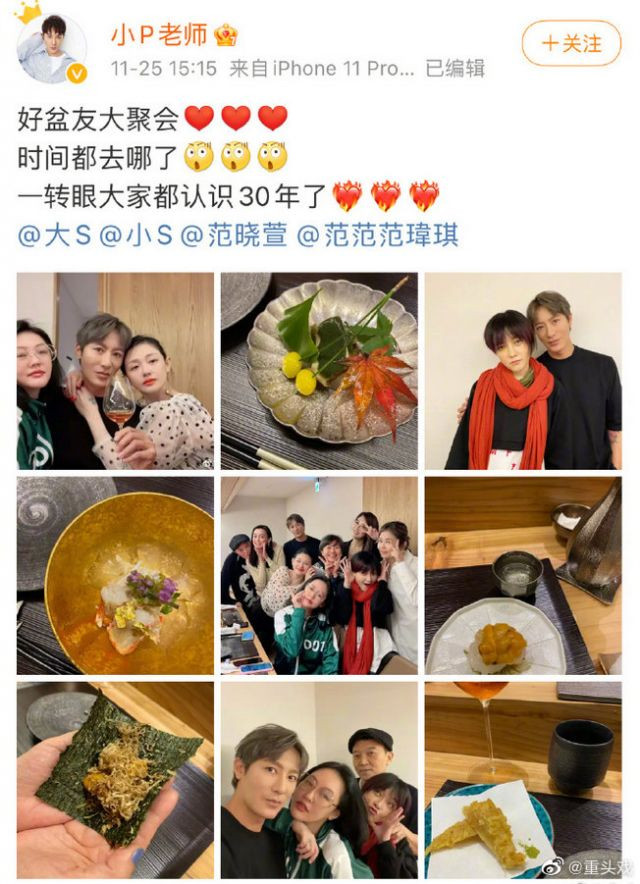The width and height of the screenshot is (640, 884).
Task: Open the four-person selfie photo
Action: pyautogui.click(x=319, y=779)
